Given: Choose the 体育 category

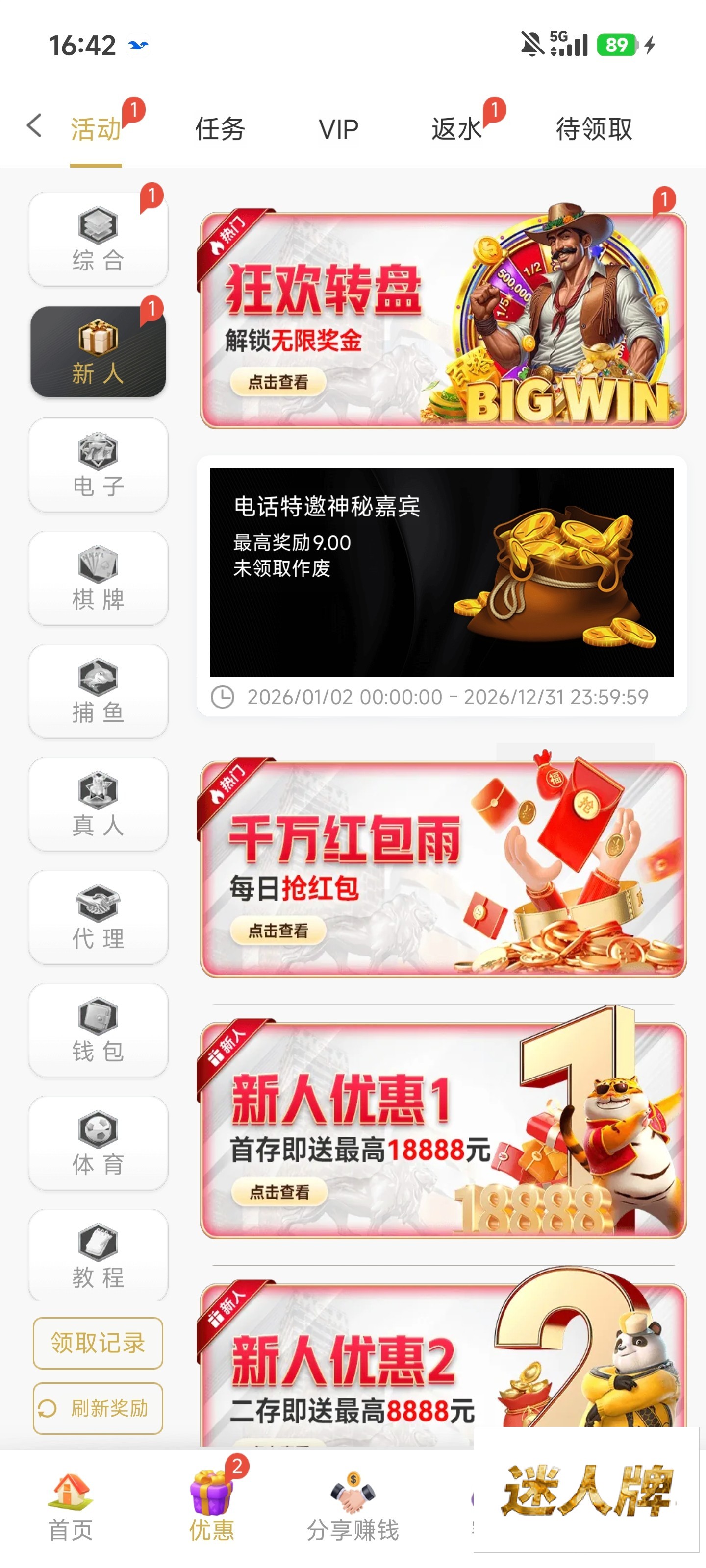Looking at the screenshot, I should [98, 1143].
